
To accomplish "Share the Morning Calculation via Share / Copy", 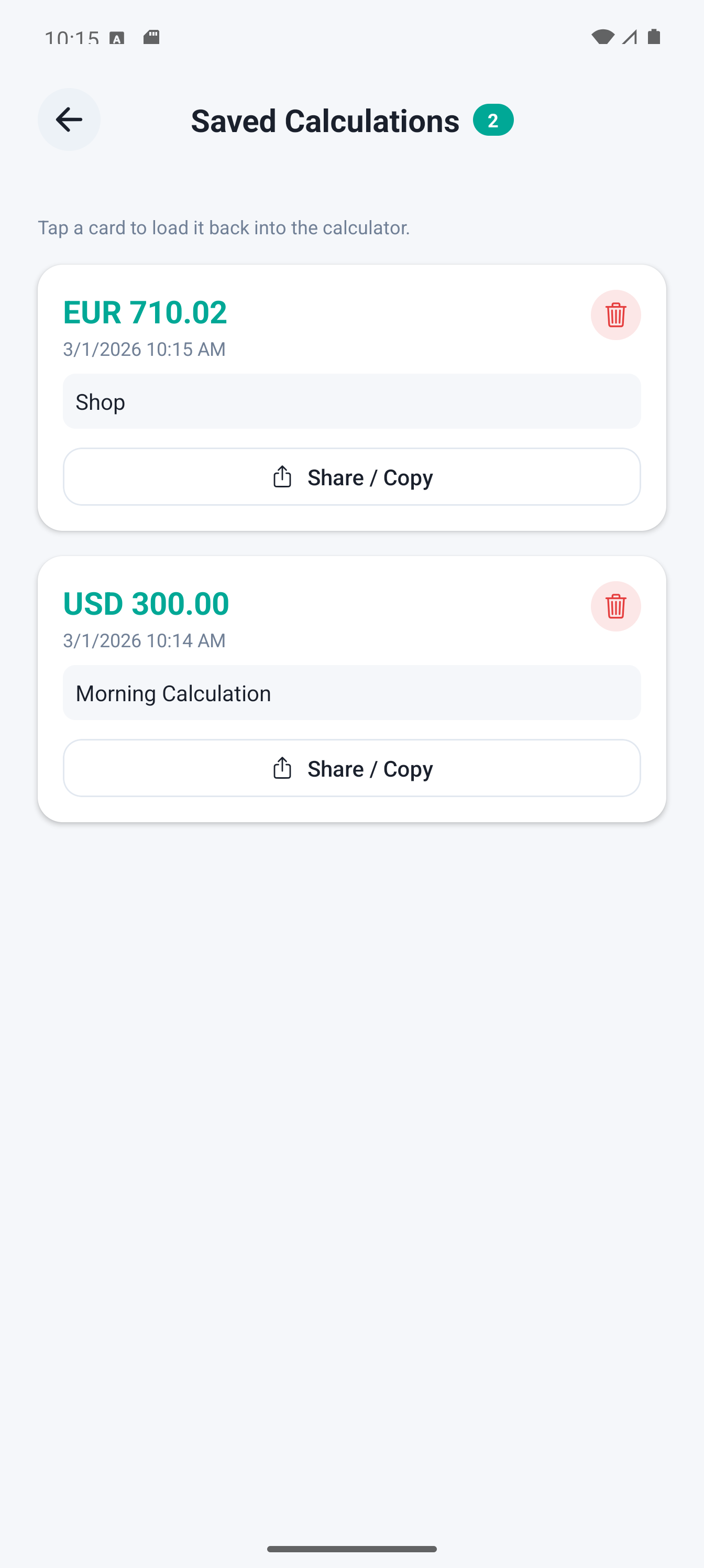I will tap(351, 768).
